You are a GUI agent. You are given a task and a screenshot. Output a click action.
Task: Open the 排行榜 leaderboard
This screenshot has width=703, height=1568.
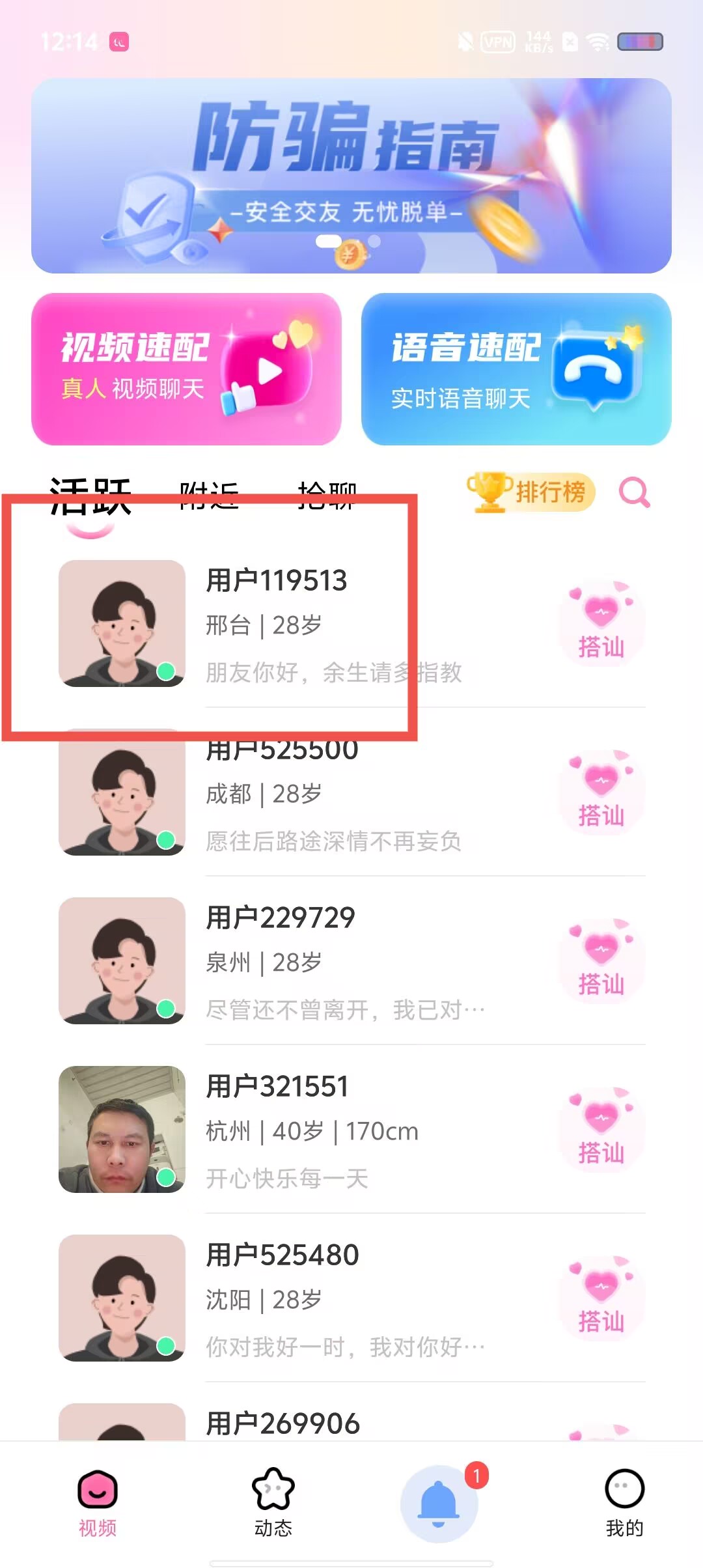coord(531,492)
